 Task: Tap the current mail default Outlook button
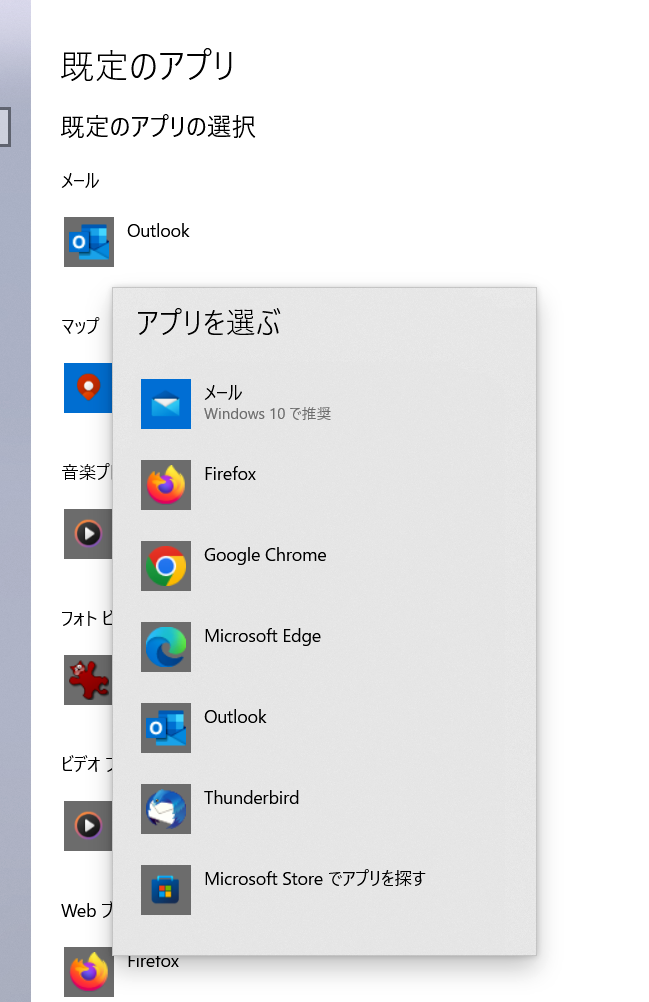pyautogui.click(x=128, y=241)
